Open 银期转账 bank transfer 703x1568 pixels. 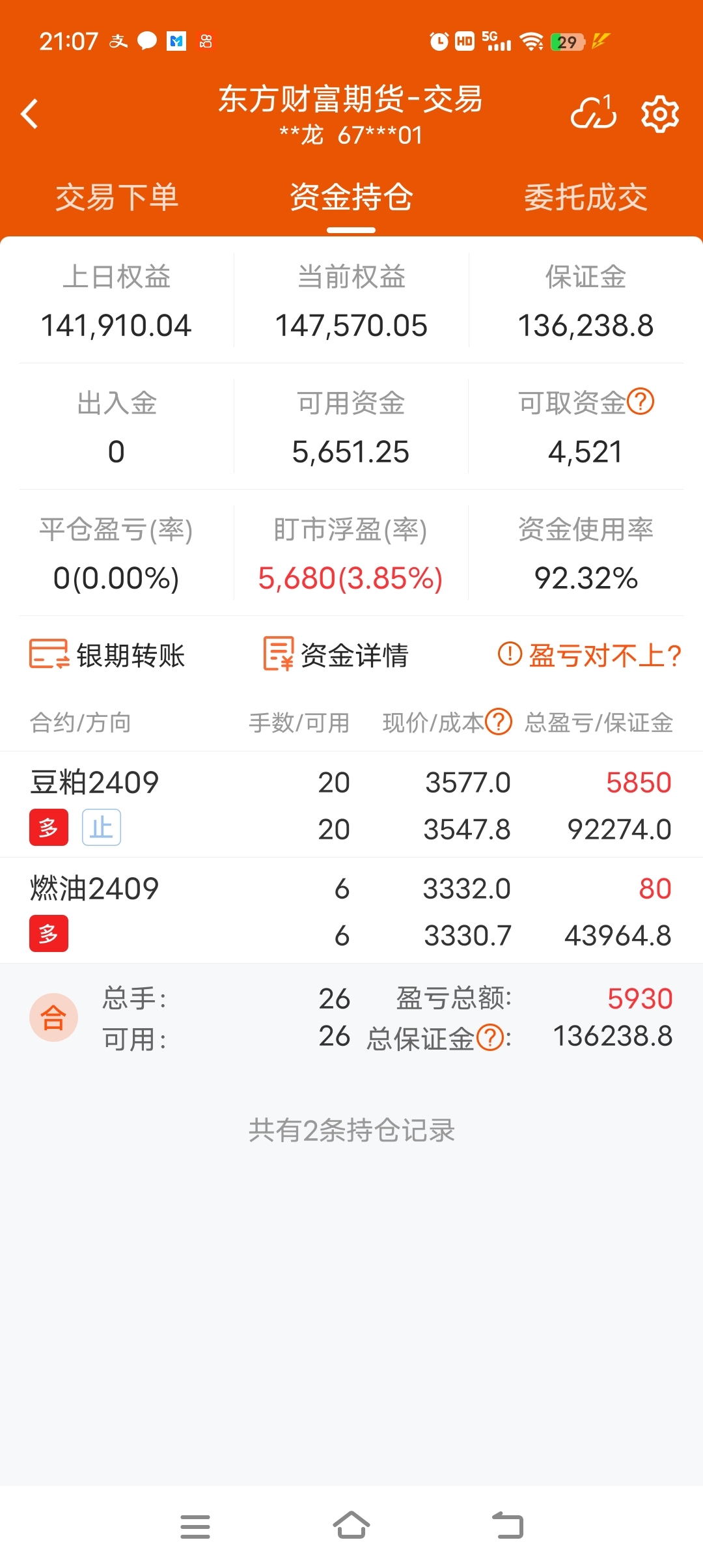[107, 655]
